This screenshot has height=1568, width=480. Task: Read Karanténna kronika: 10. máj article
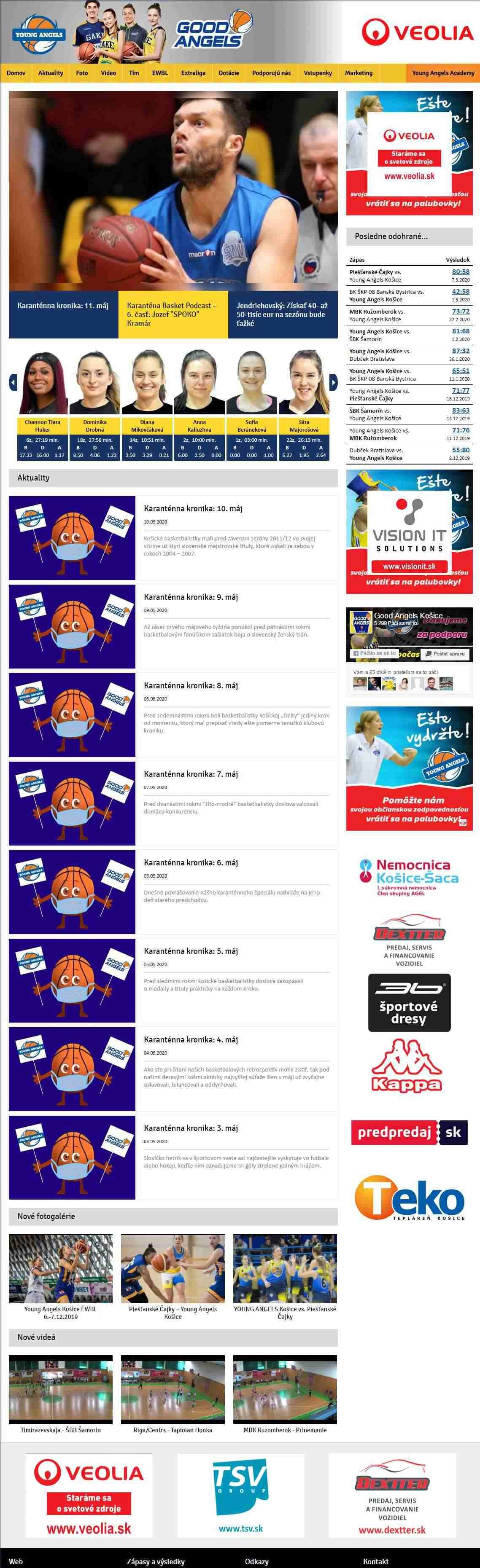(192, 508)
